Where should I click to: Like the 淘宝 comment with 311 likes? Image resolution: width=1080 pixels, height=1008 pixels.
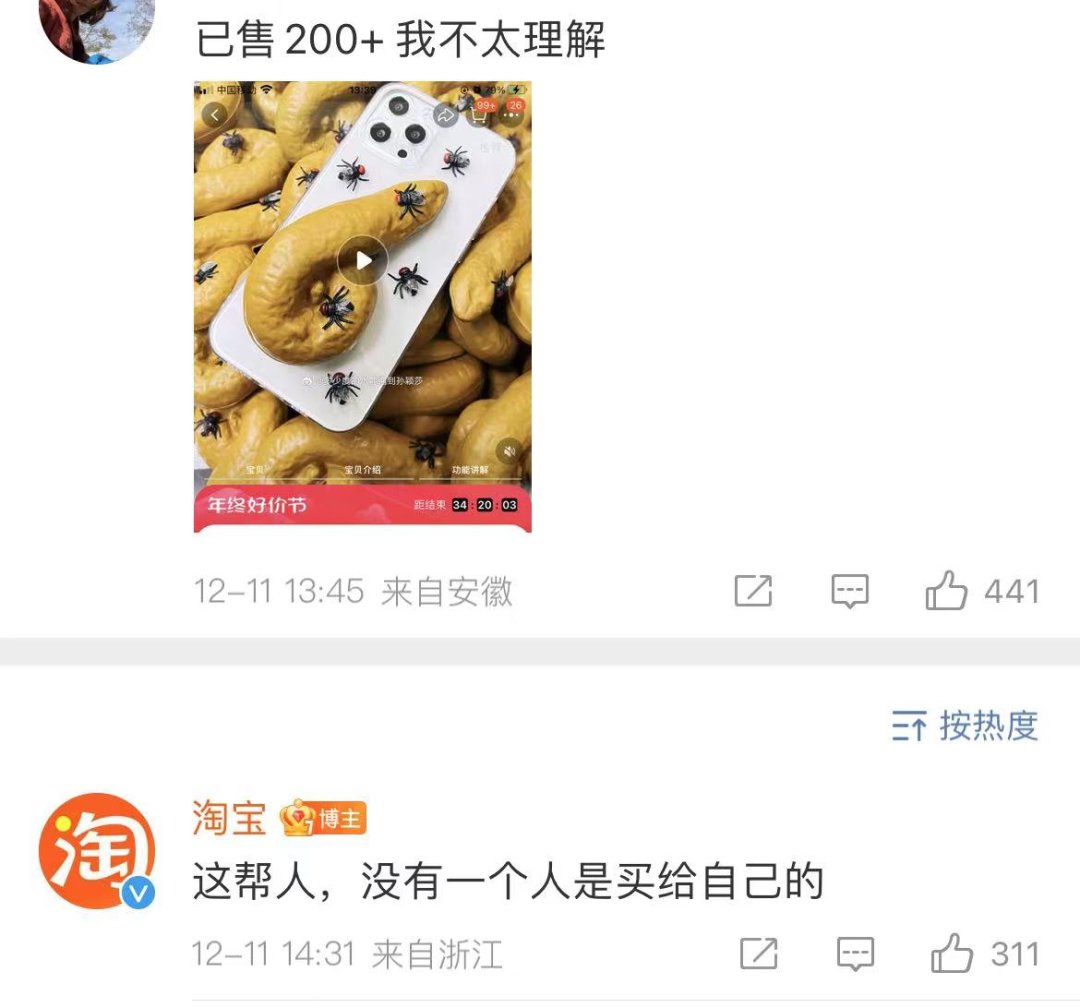pos(952,953)
